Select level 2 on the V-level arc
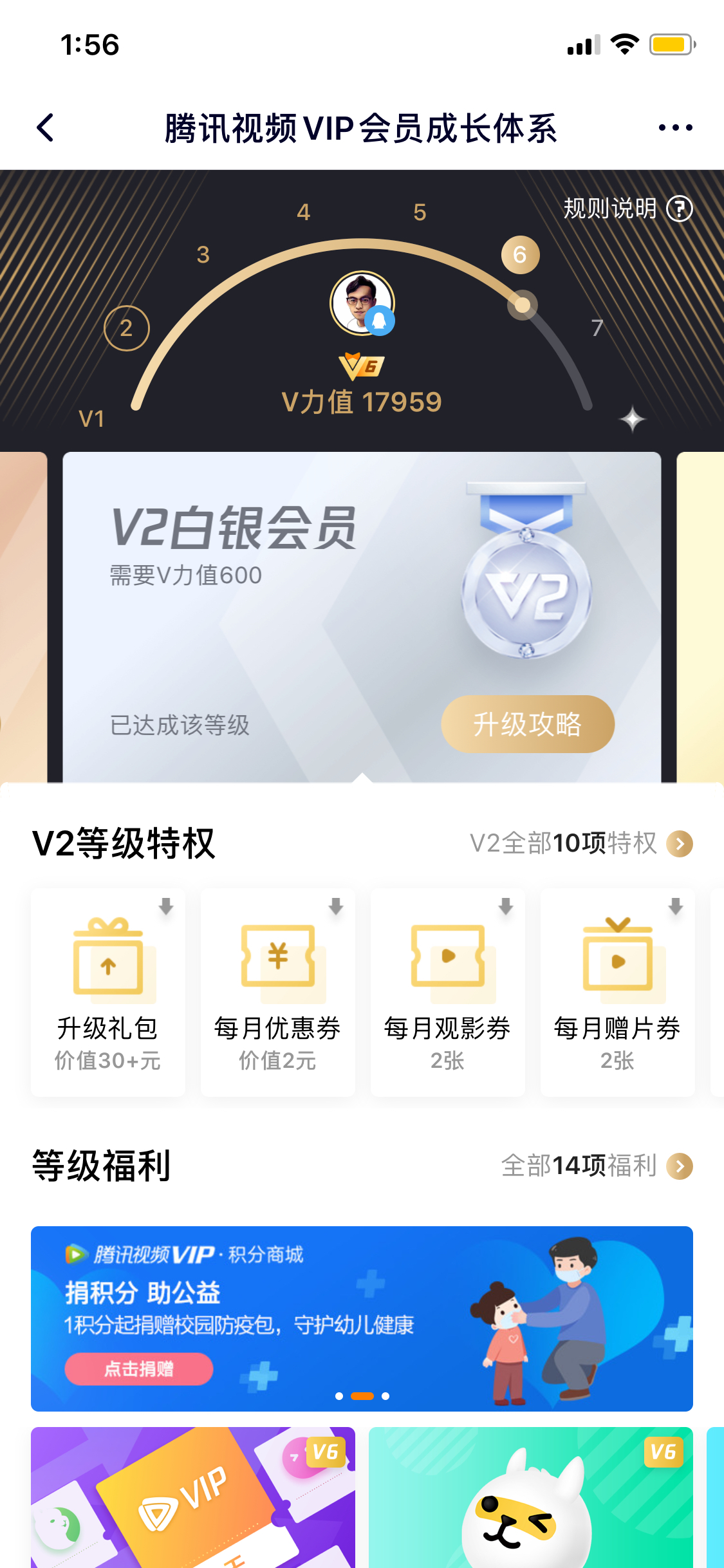 click(127, 328)
